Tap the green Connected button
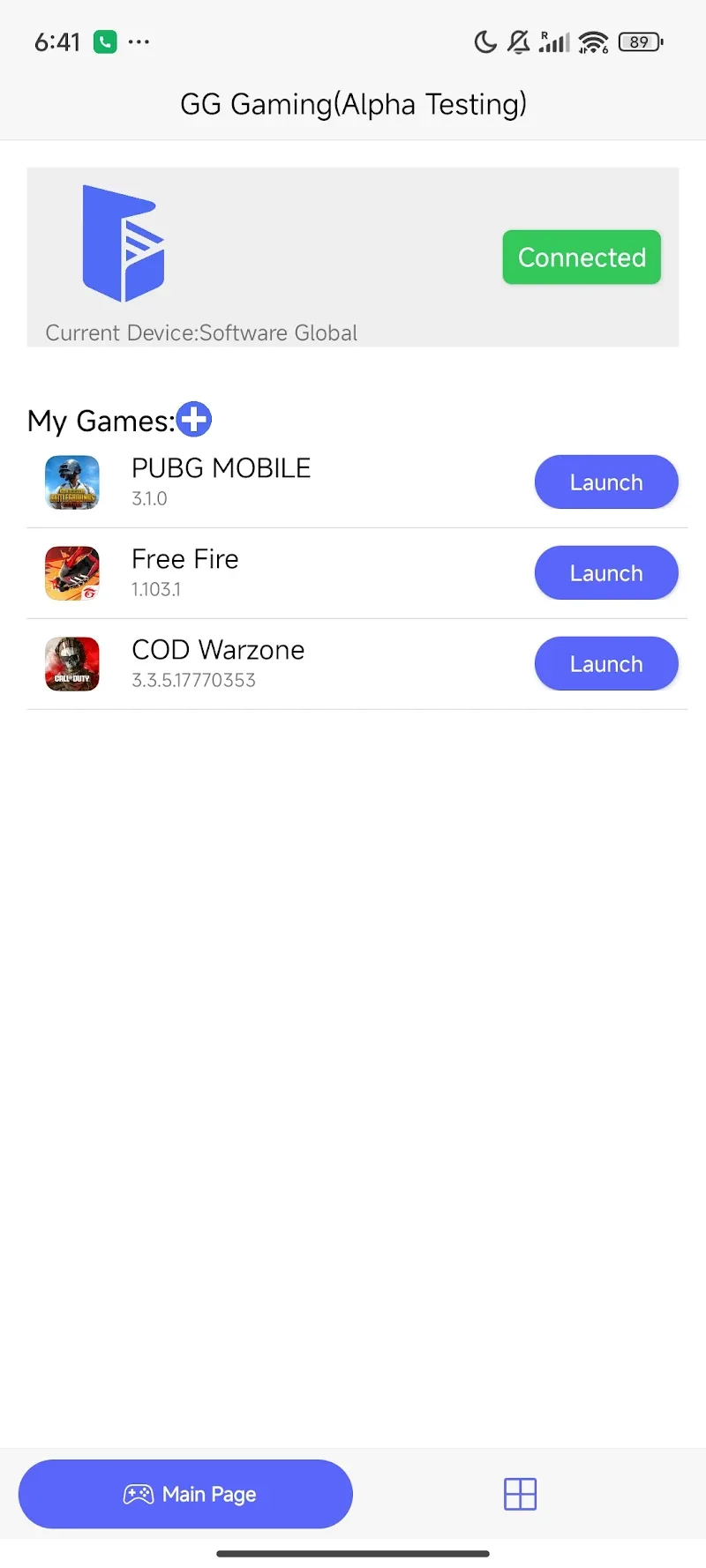This screenshot has width=706, height=1568. click(582, 258)
